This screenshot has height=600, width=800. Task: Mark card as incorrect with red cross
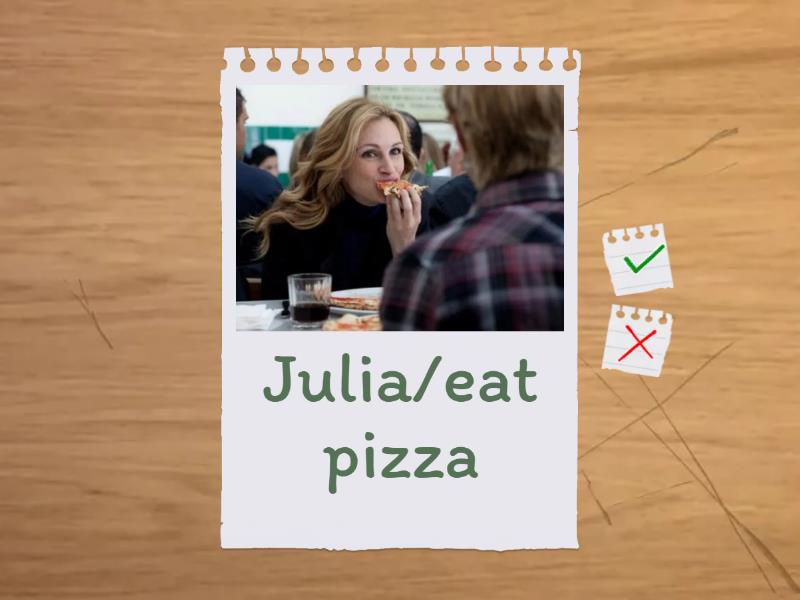pyautogui.click(x=637, y=342)
